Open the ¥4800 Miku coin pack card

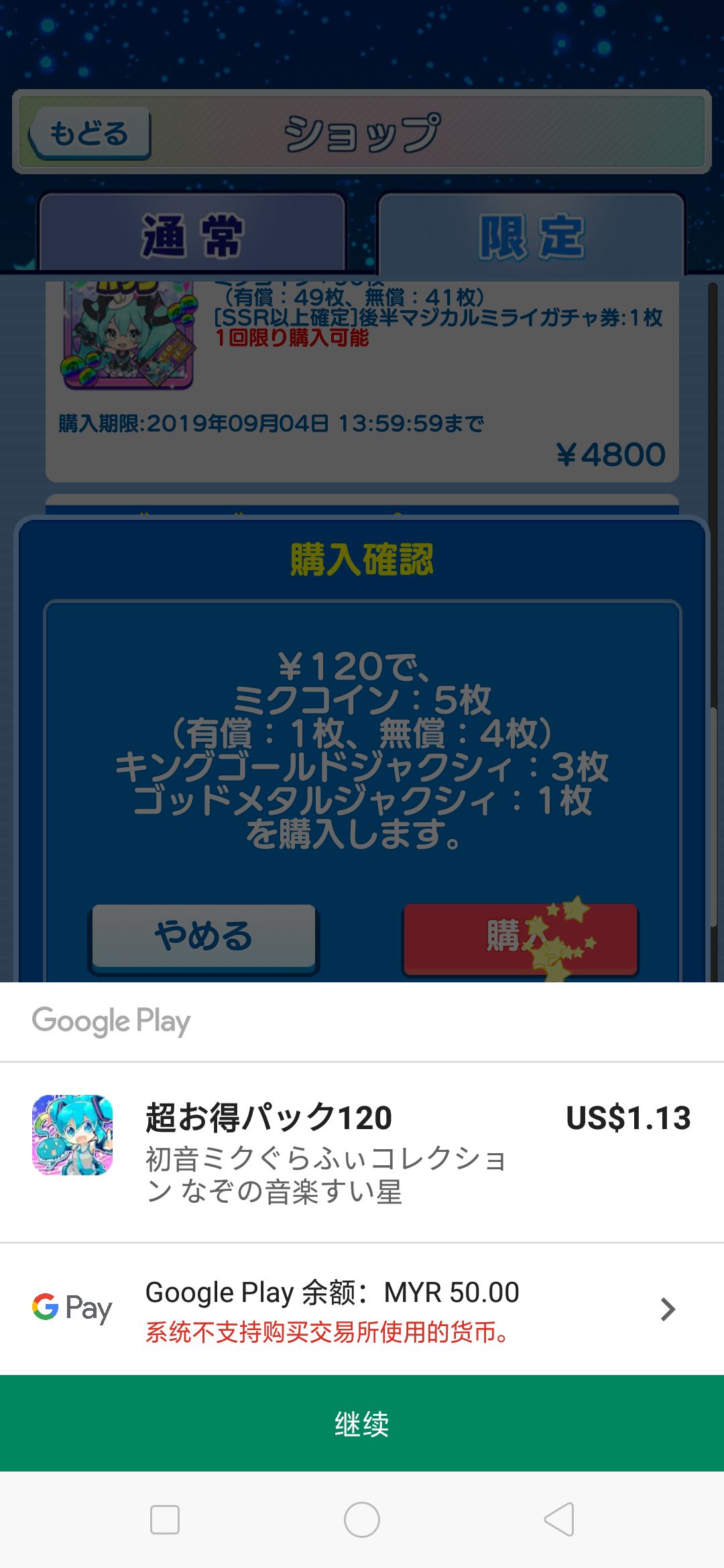click(x=362, y=382)
